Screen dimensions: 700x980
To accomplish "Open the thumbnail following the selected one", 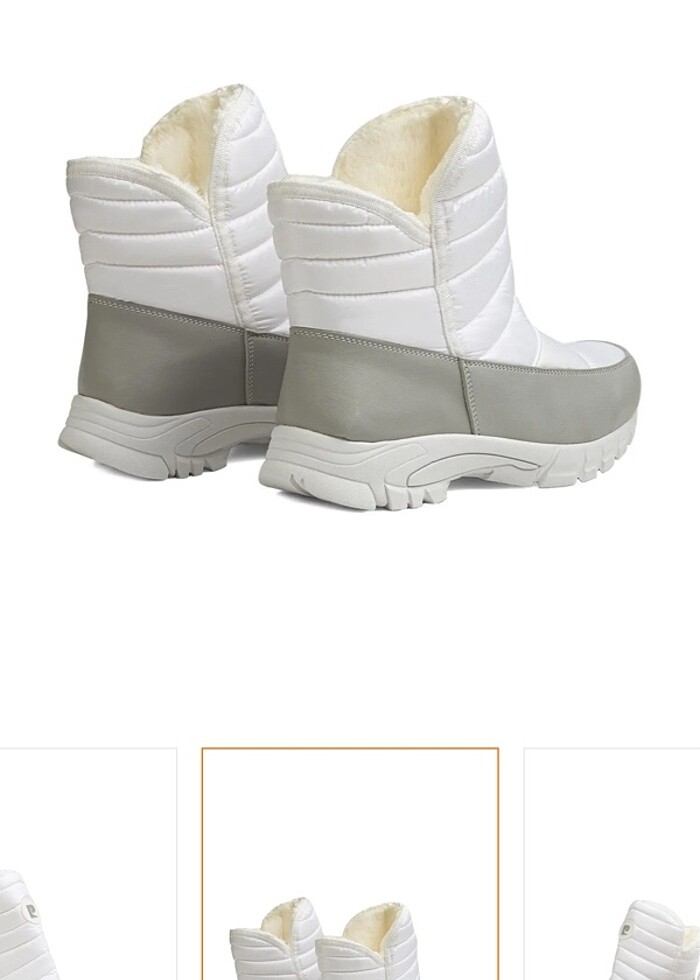I will click(x=612, y=865).
